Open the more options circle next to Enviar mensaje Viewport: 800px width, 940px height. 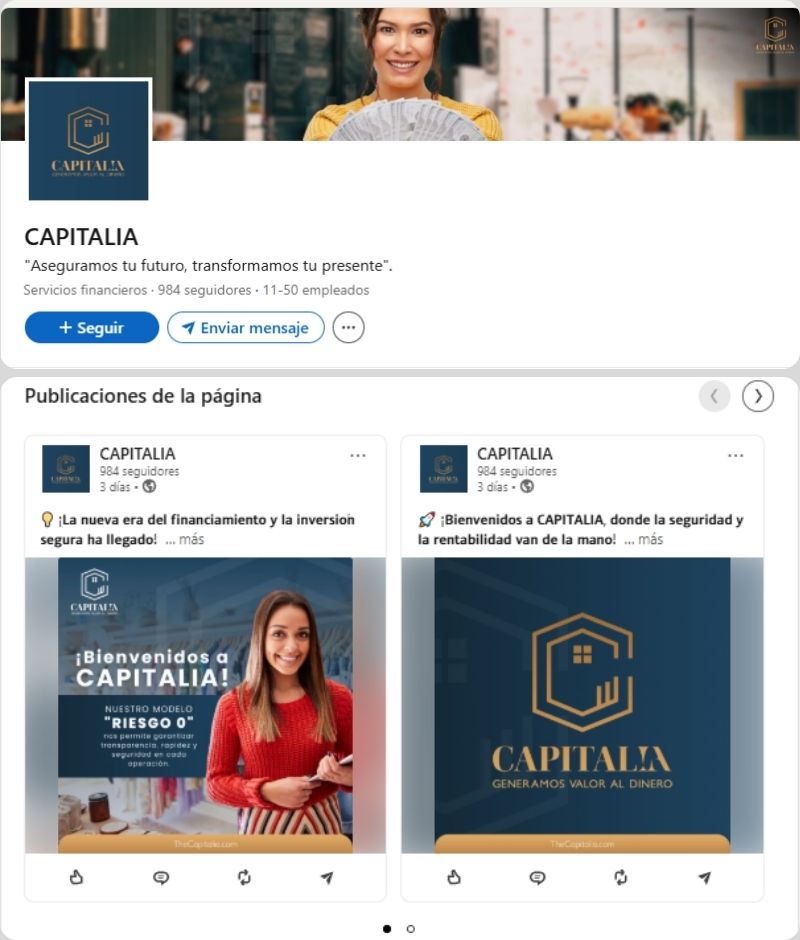(348, 327)
